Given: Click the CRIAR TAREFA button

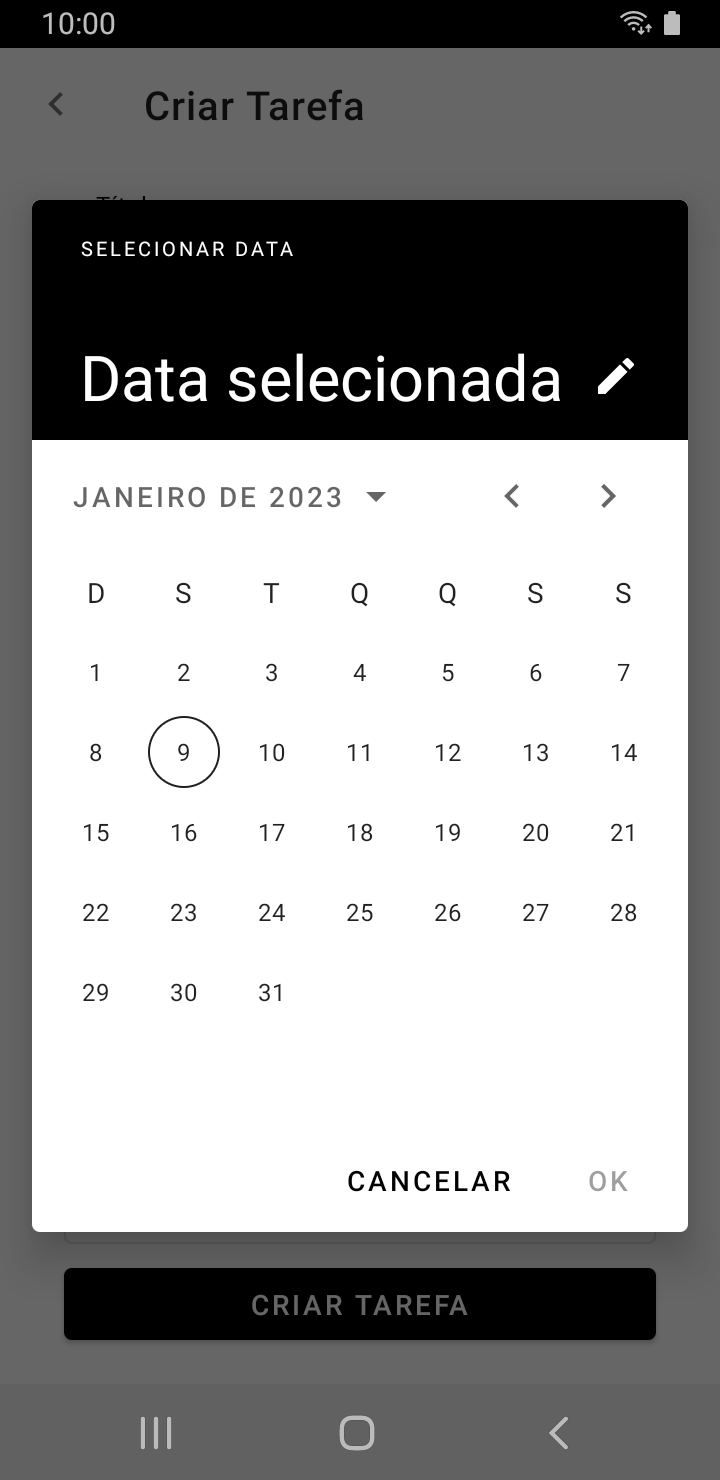Looking at the screenshot, I should (359, 1304).
